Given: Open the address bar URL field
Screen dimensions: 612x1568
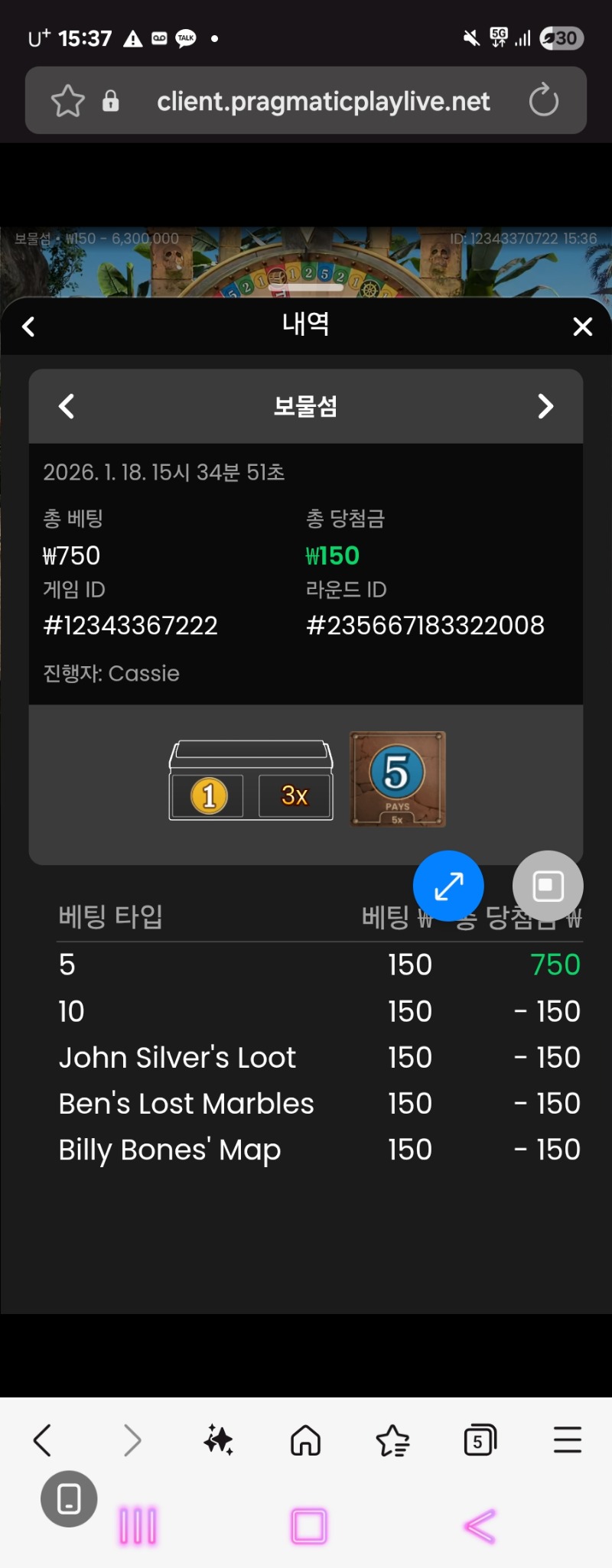Looking at the screenshot, I should click(323, 101).
